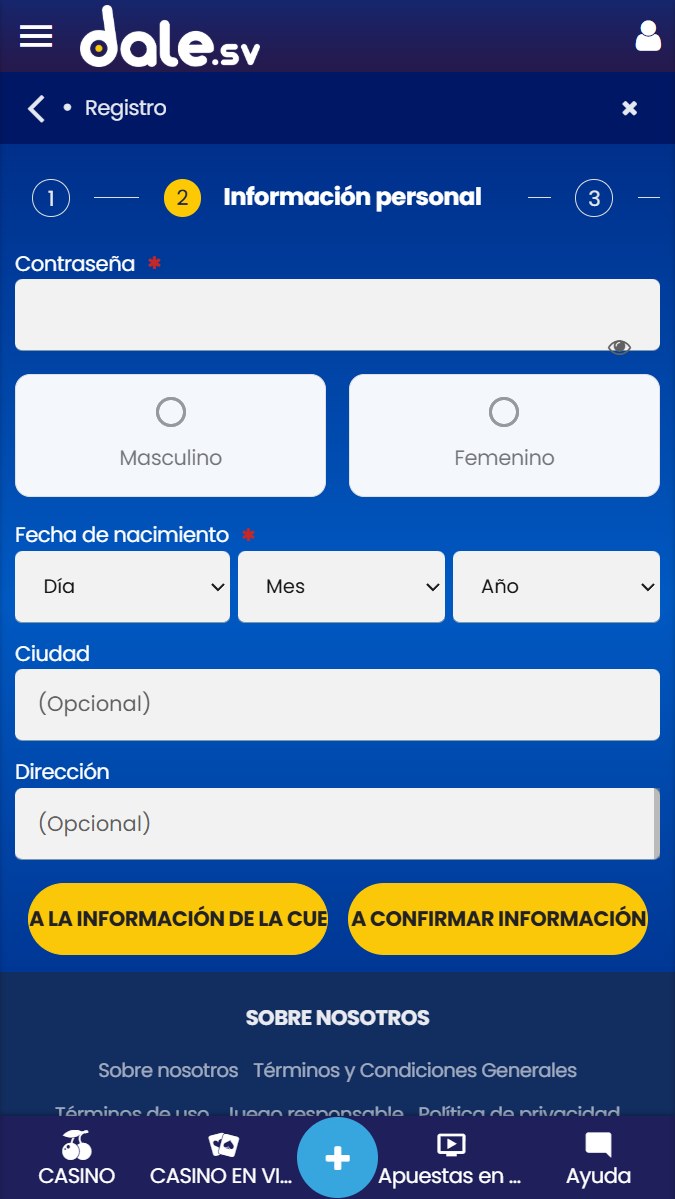
Task: Tap the Dirección text field
Action: [335, 823]
